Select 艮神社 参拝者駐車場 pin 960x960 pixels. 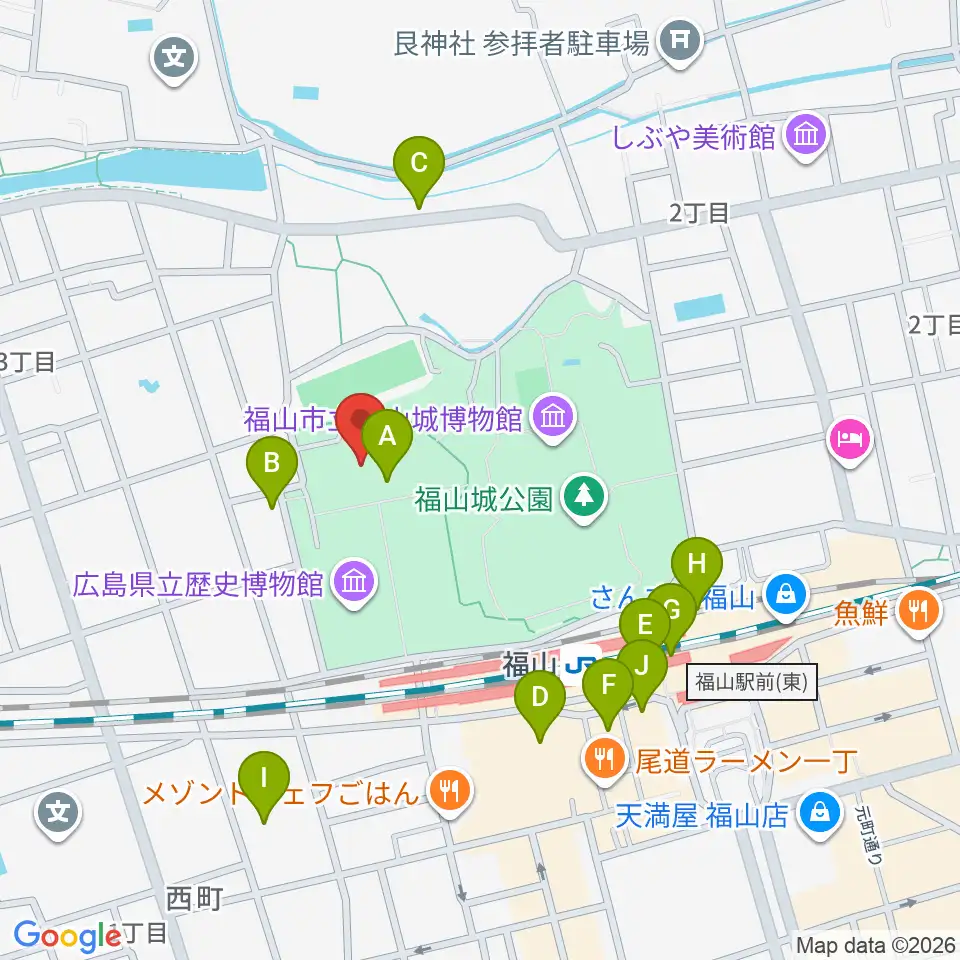(680, 42)
